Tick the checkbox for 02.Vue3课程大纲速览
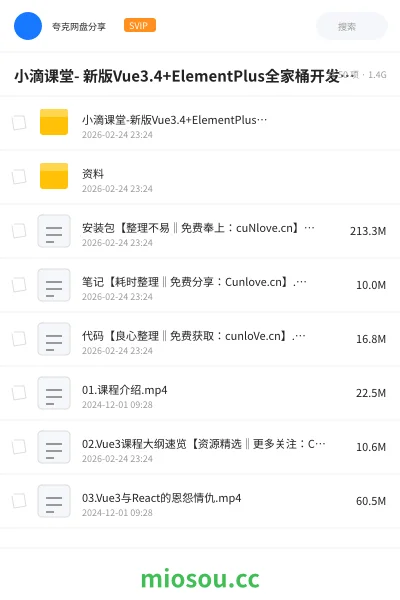Screen dimensions: 400x600 pyautogui.click(x=19, y=447)
